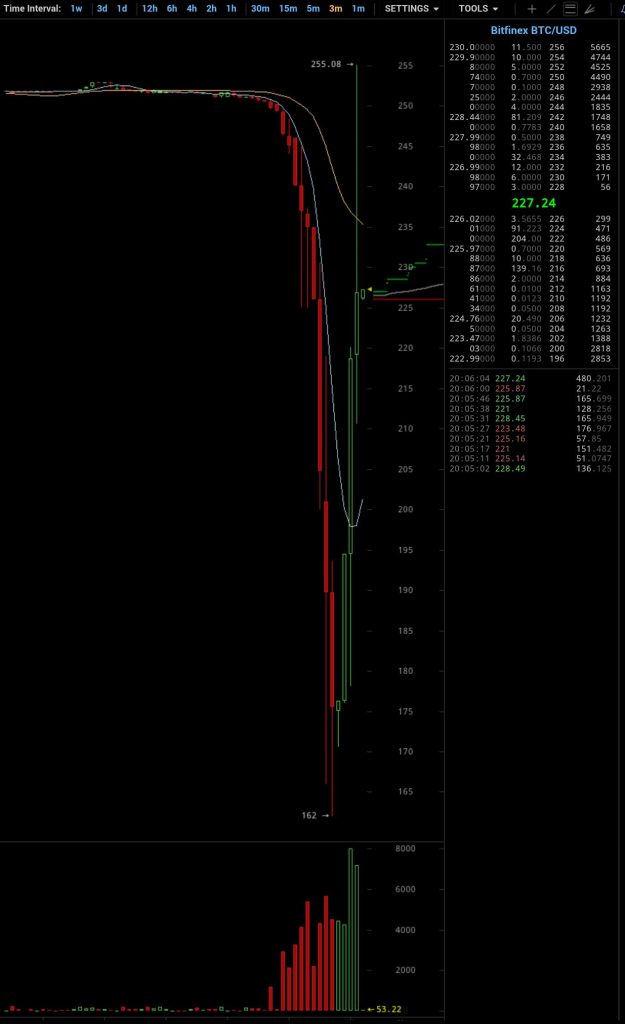Select the 3m interval
Viewport: 625px width, 1024px height.
point(336,8)
